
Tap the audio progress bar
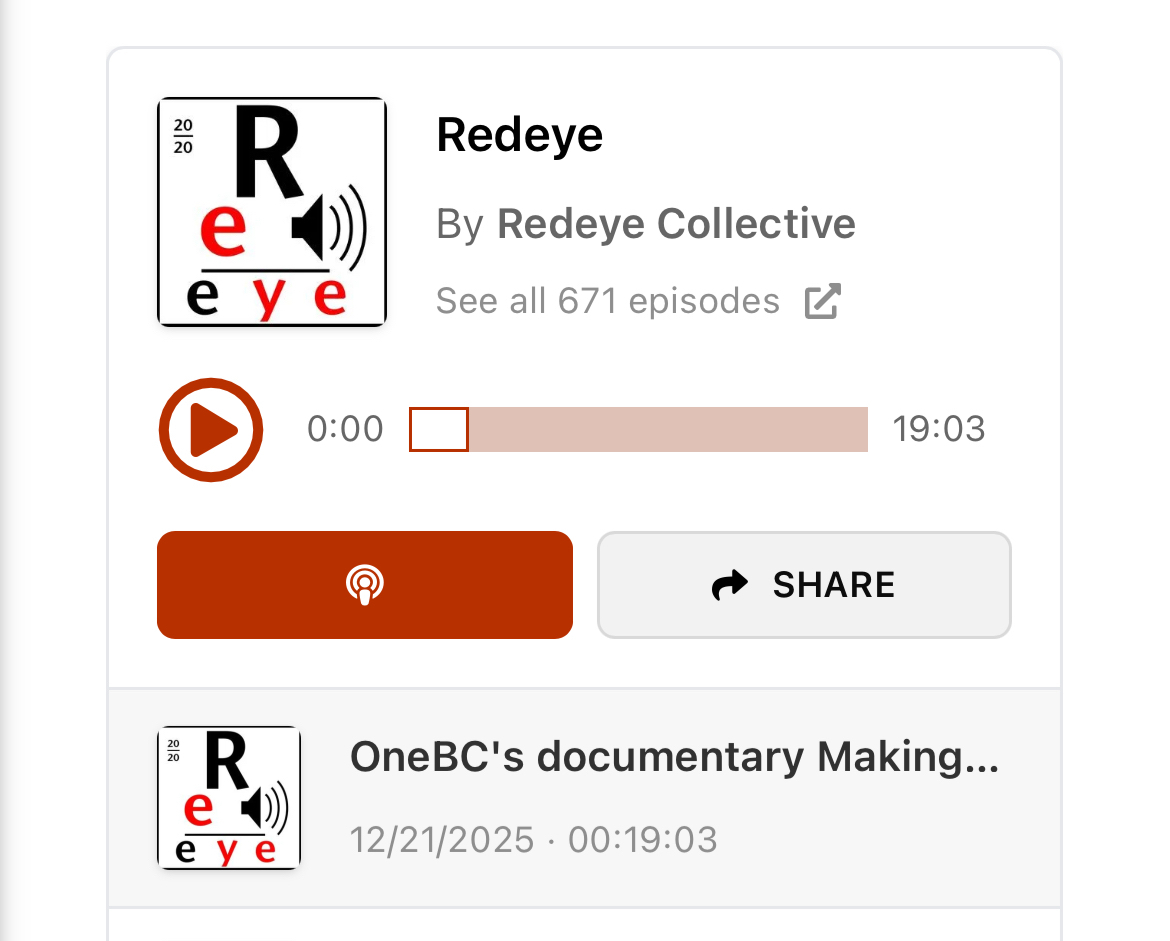point(638,430)
